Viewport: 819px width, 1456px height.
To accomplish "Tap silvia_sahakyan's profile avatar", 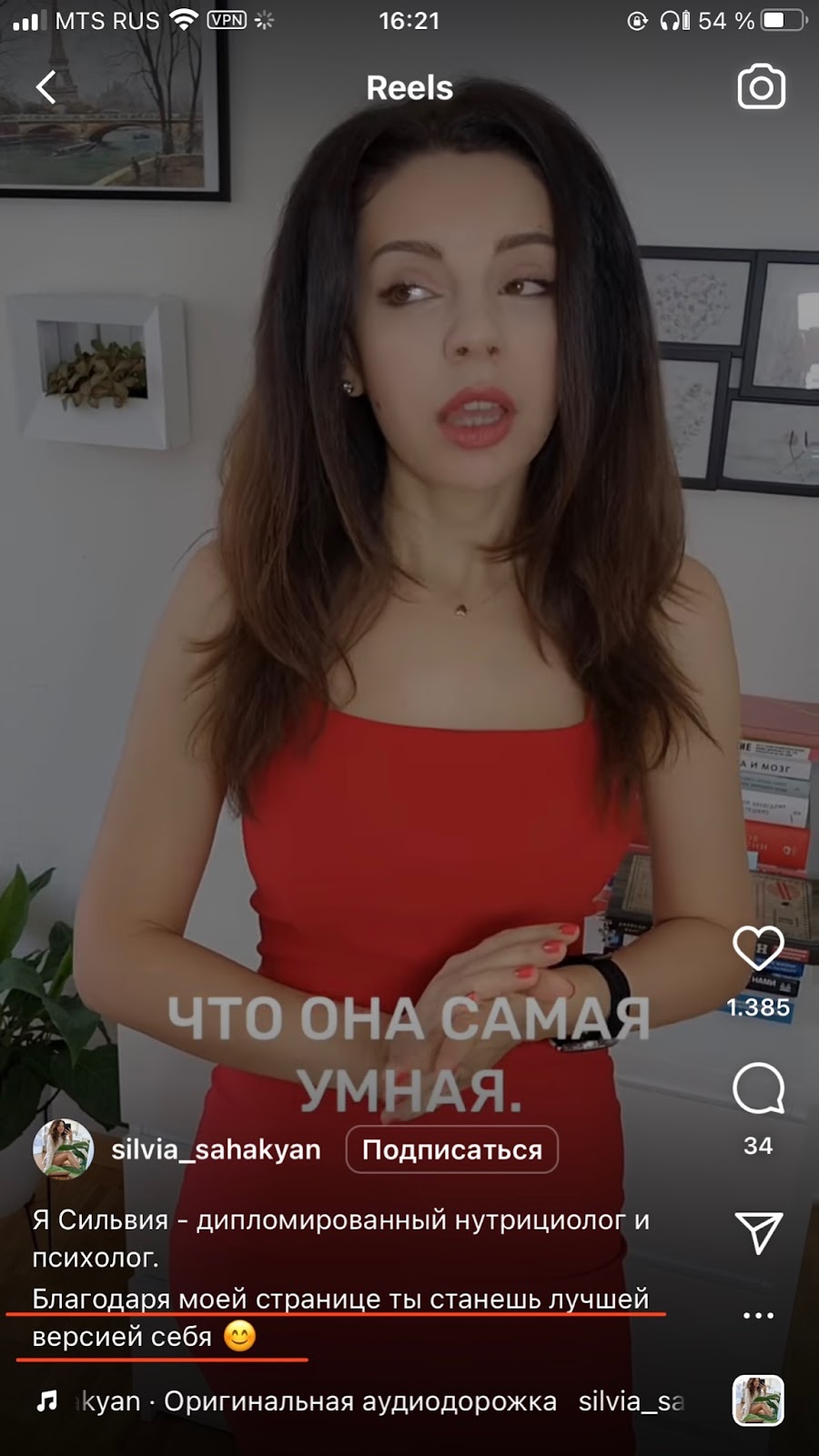I will coord(63,1148).
